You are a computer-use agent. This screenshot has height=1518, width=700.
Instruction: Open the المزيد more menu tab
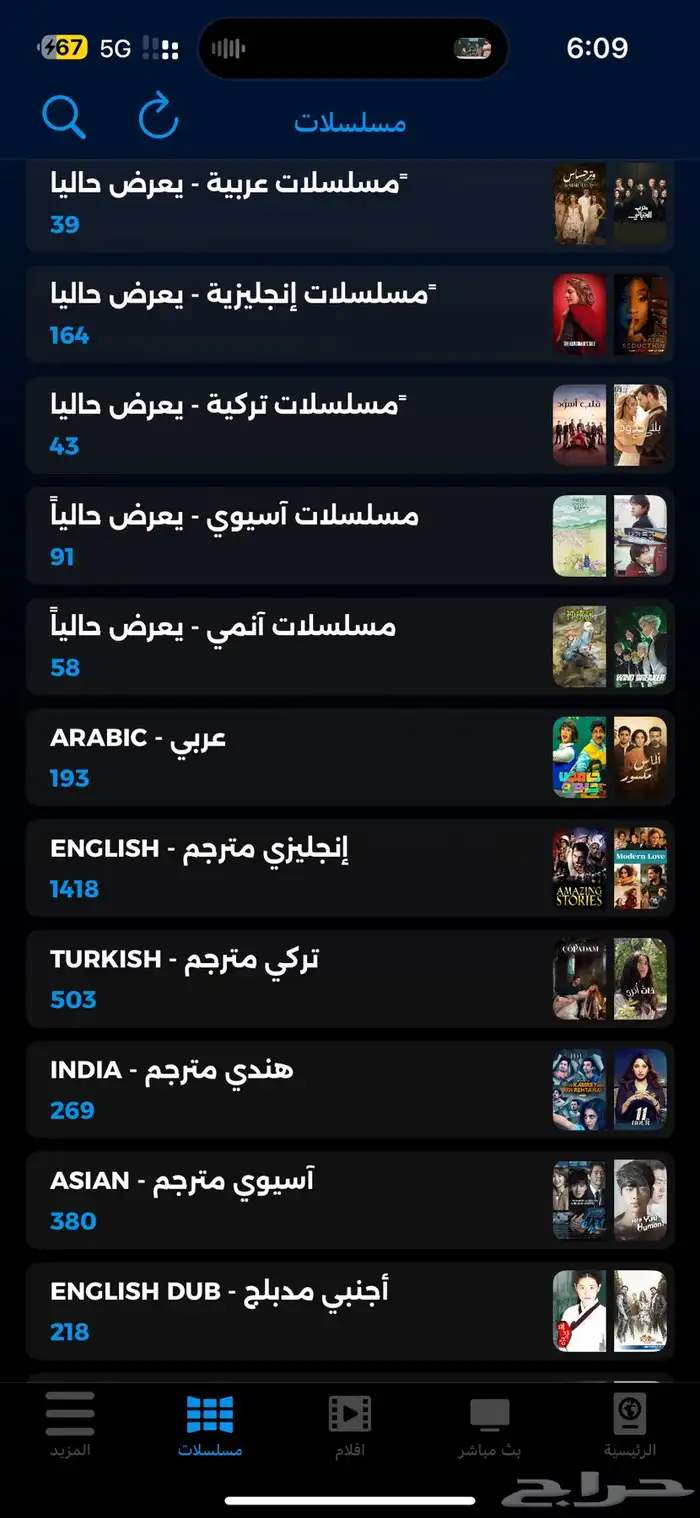[x=70, y=1425]
